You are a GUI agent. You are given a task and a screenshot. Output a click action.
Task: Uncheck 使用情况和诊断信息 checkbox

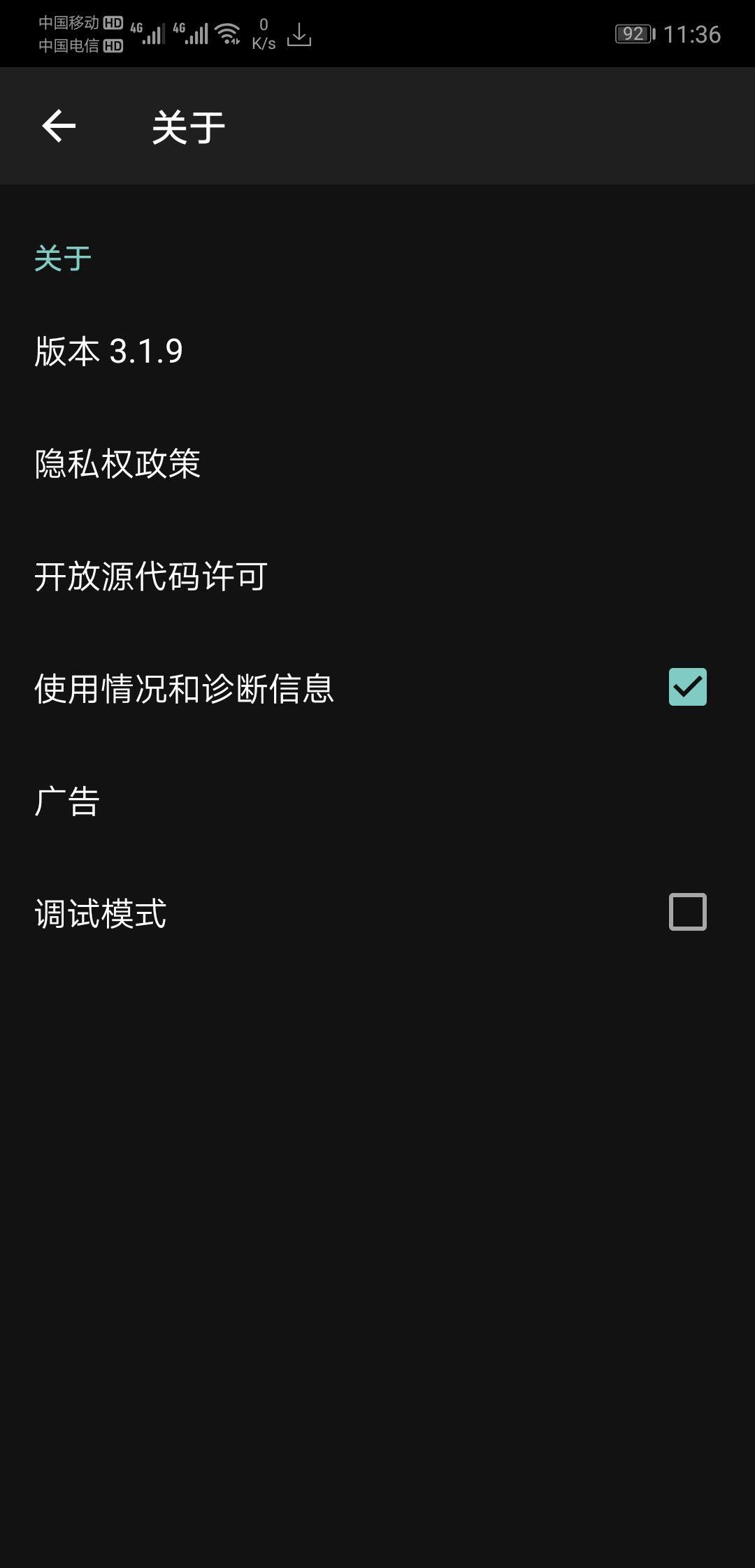[x=687, y=688]
